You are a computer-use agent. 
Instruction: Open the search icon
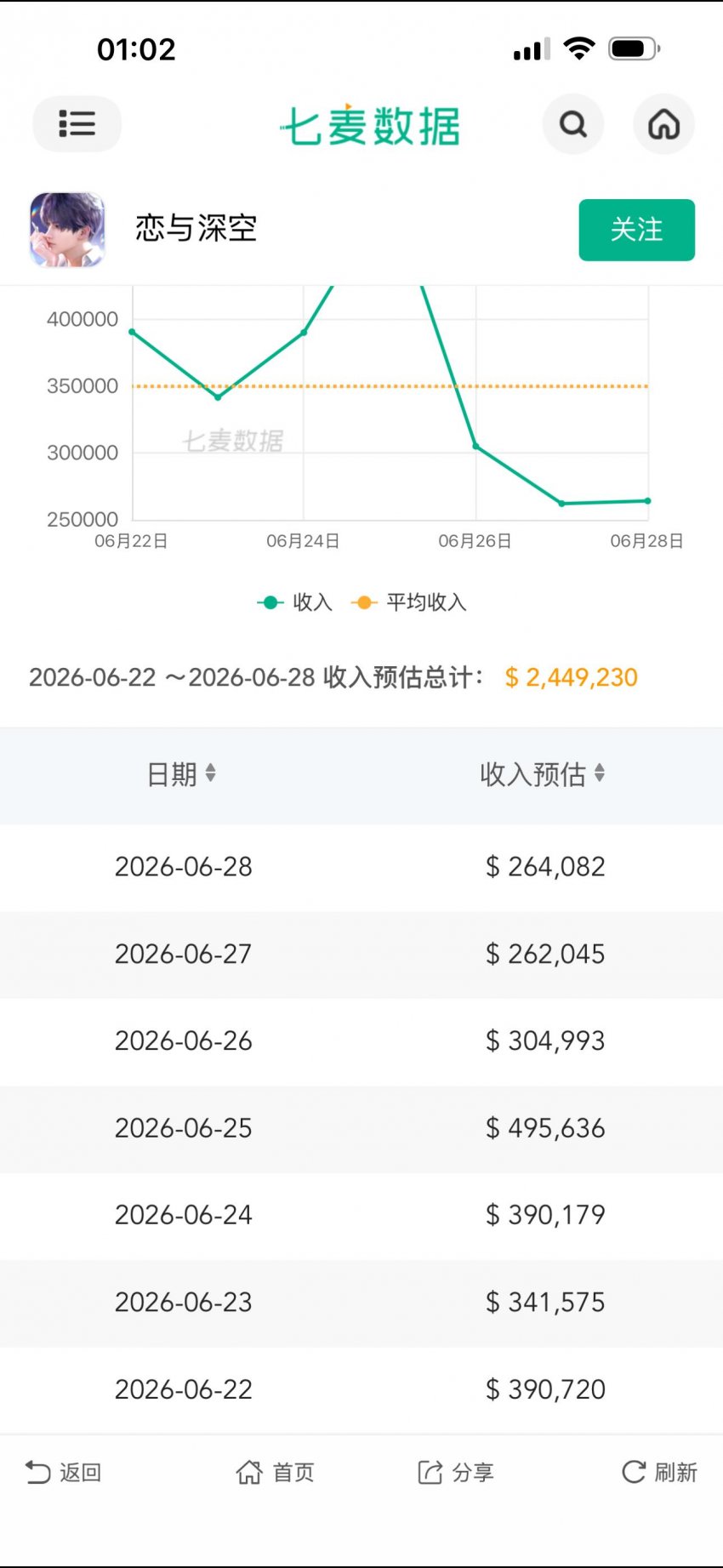pyautogui.click(x=573, y=124)
